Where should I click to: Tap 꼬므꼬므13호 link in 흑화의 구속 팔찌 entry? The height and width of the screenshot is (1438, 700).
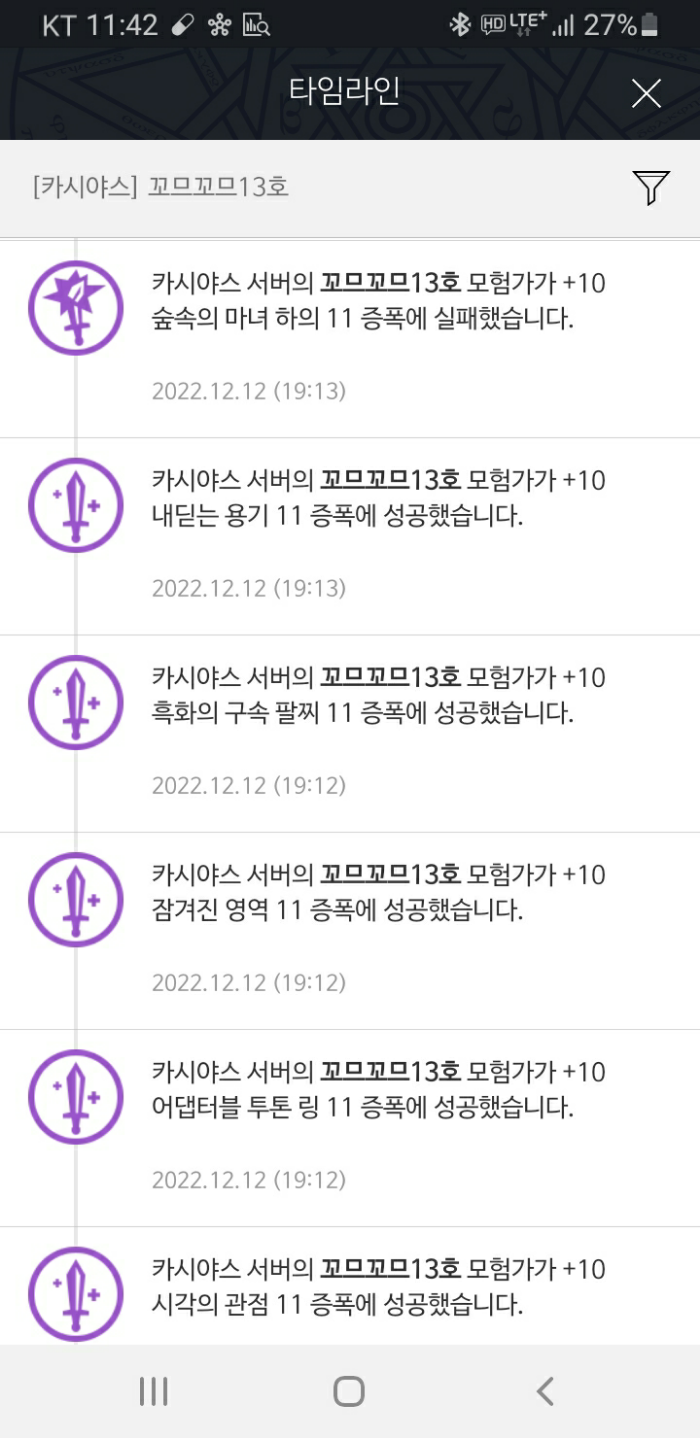click(390, 678)
